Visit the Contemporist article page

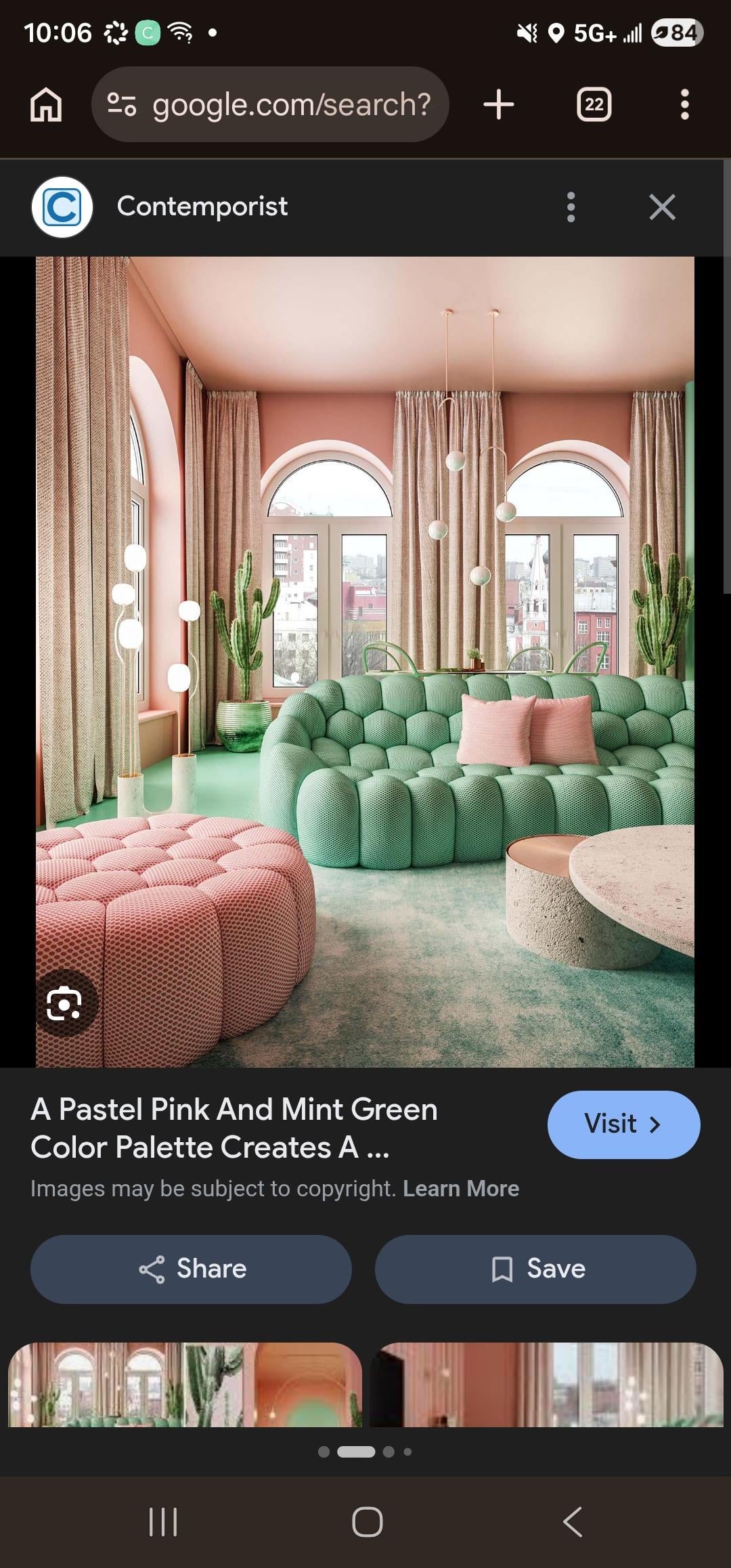(x=623, y=1125)
